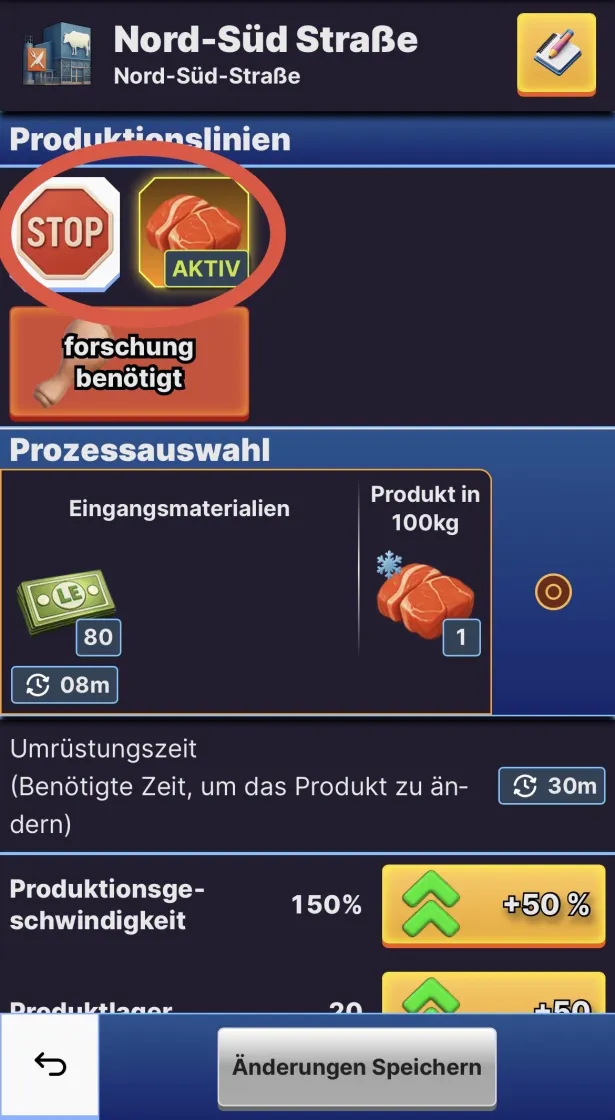The image size is (615, 1120).
Task: Select the meat process radio button
Action: point(552,592)
